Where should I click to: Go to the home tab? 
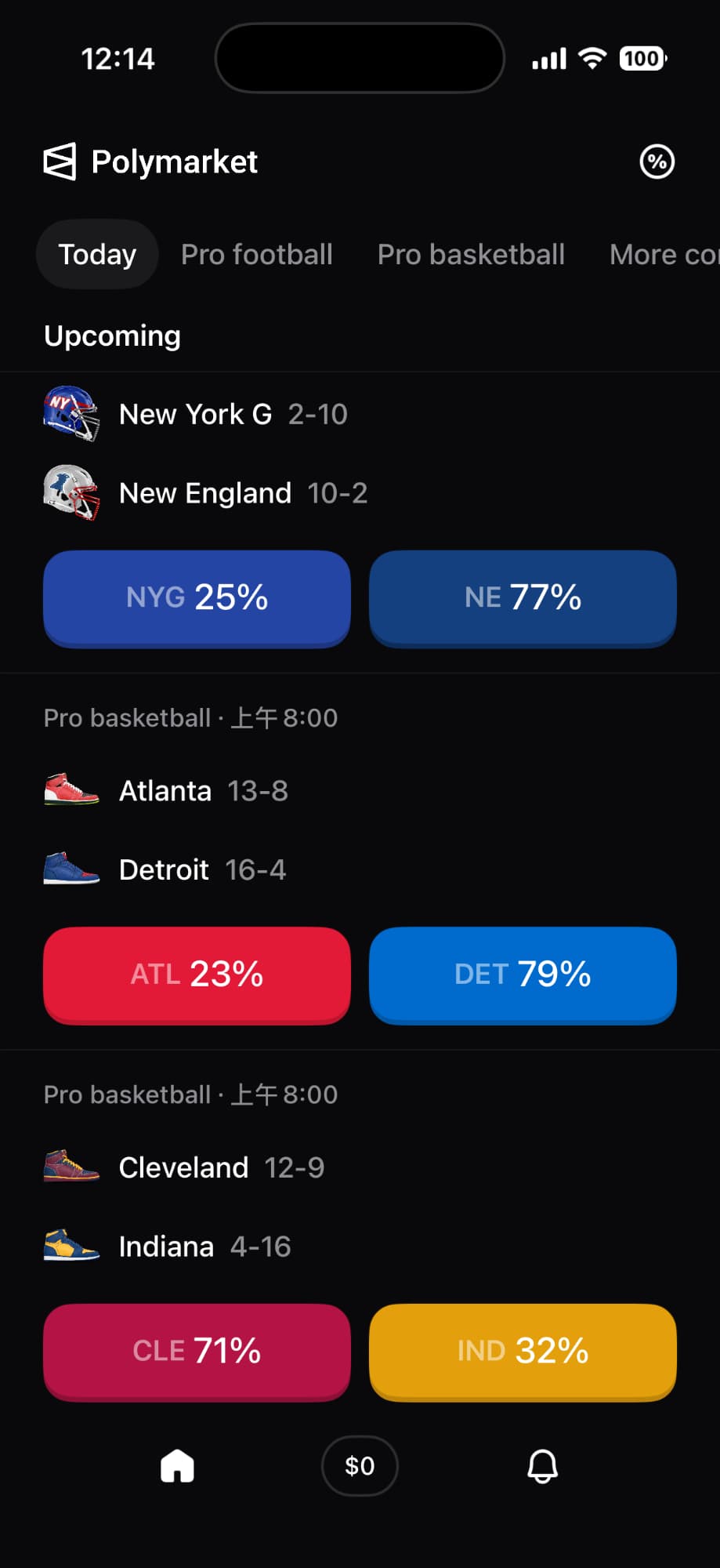177,1465
